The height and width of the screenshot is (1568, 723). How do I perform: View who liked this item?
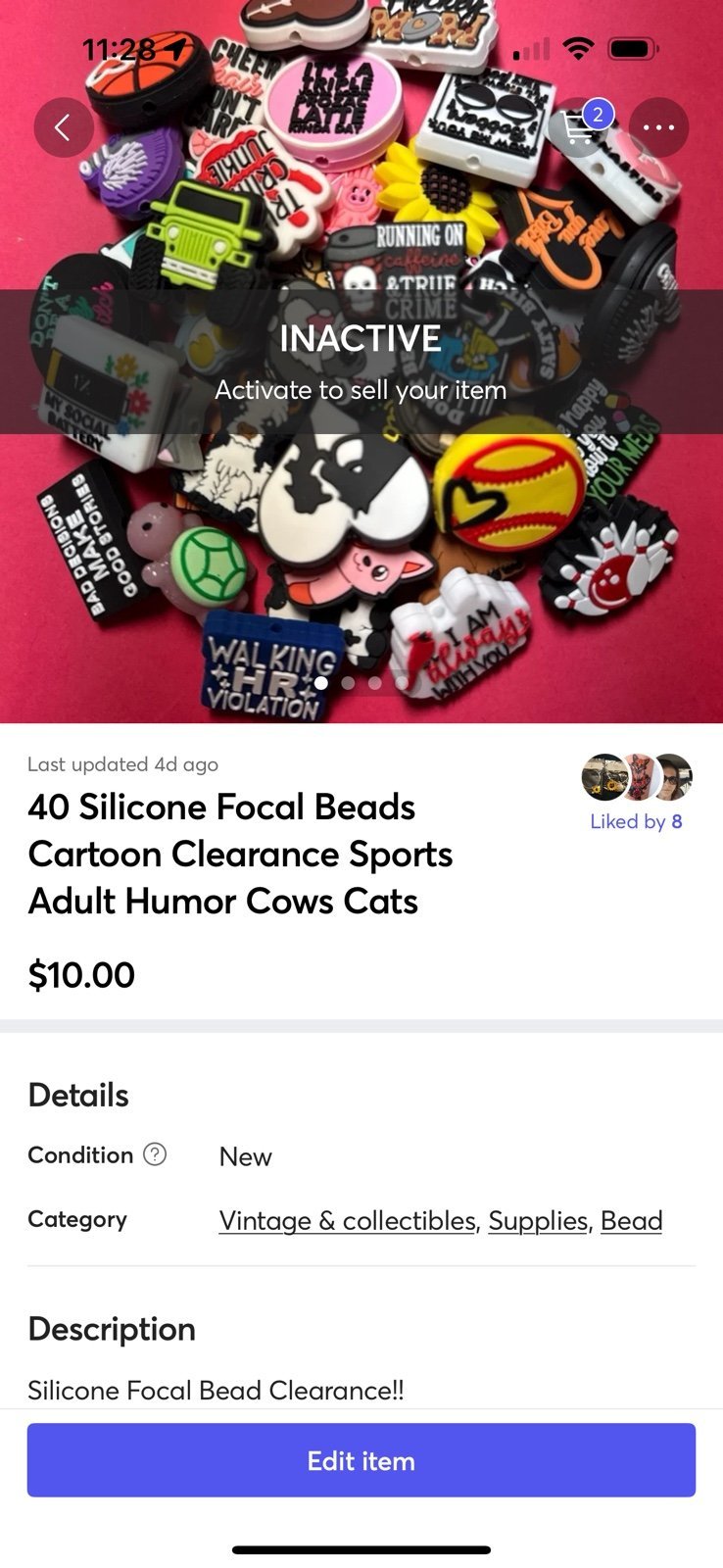tap(637, 793)
